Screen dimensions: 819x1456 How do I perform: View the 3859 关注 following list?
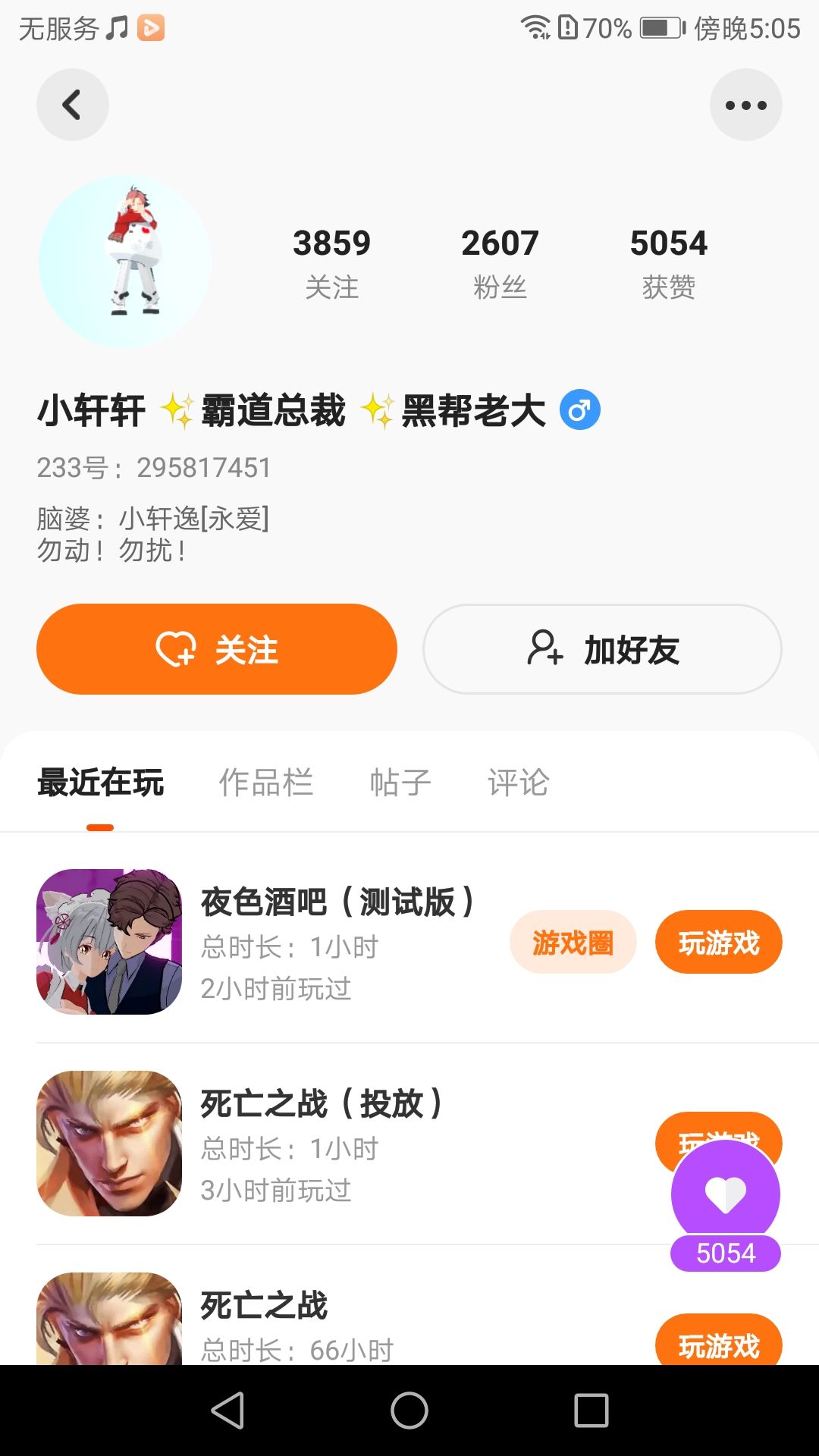(332, 263)
